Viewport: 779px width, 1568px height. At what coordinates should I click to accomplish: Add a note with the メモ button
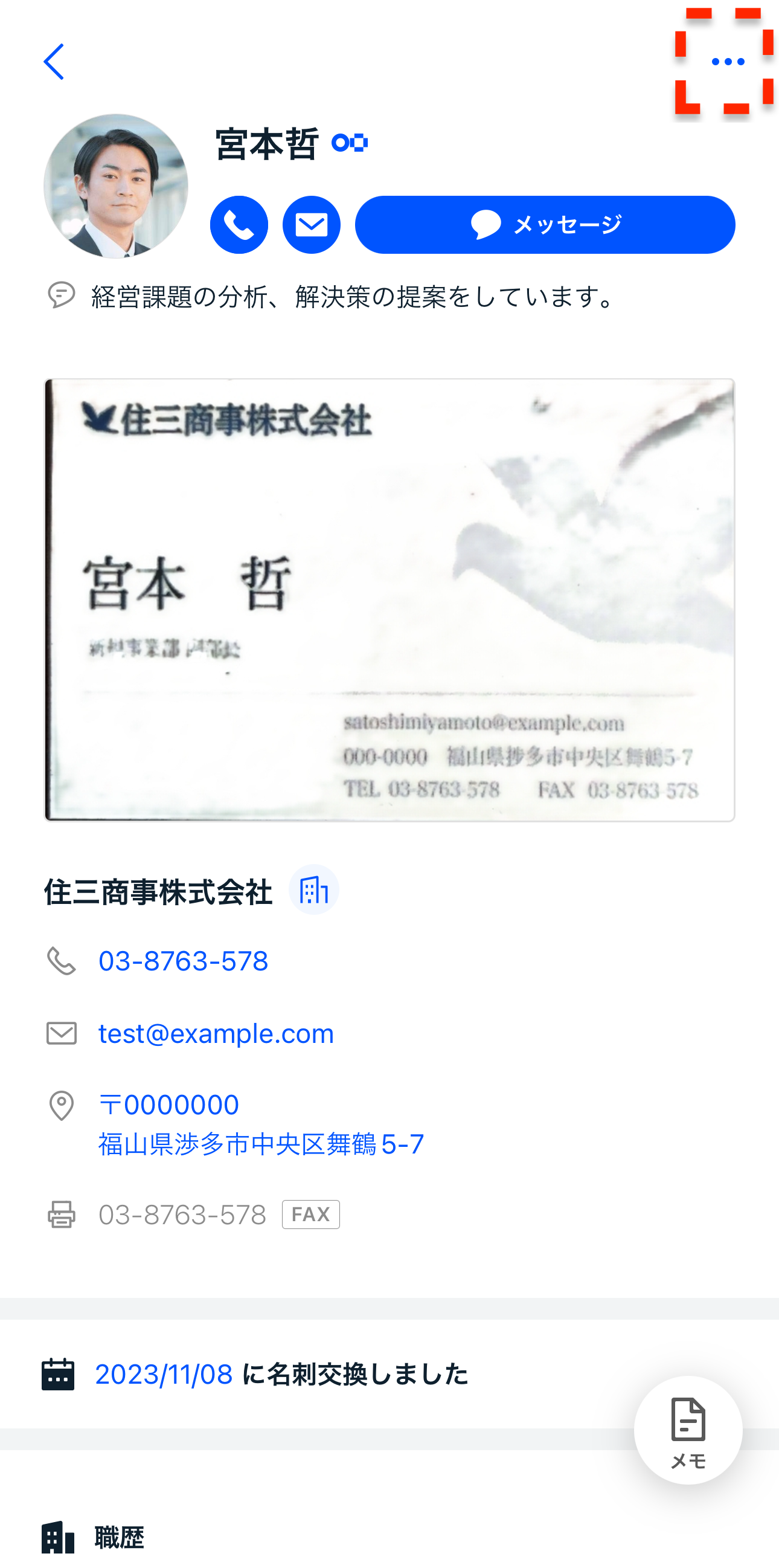(688, 1430)
